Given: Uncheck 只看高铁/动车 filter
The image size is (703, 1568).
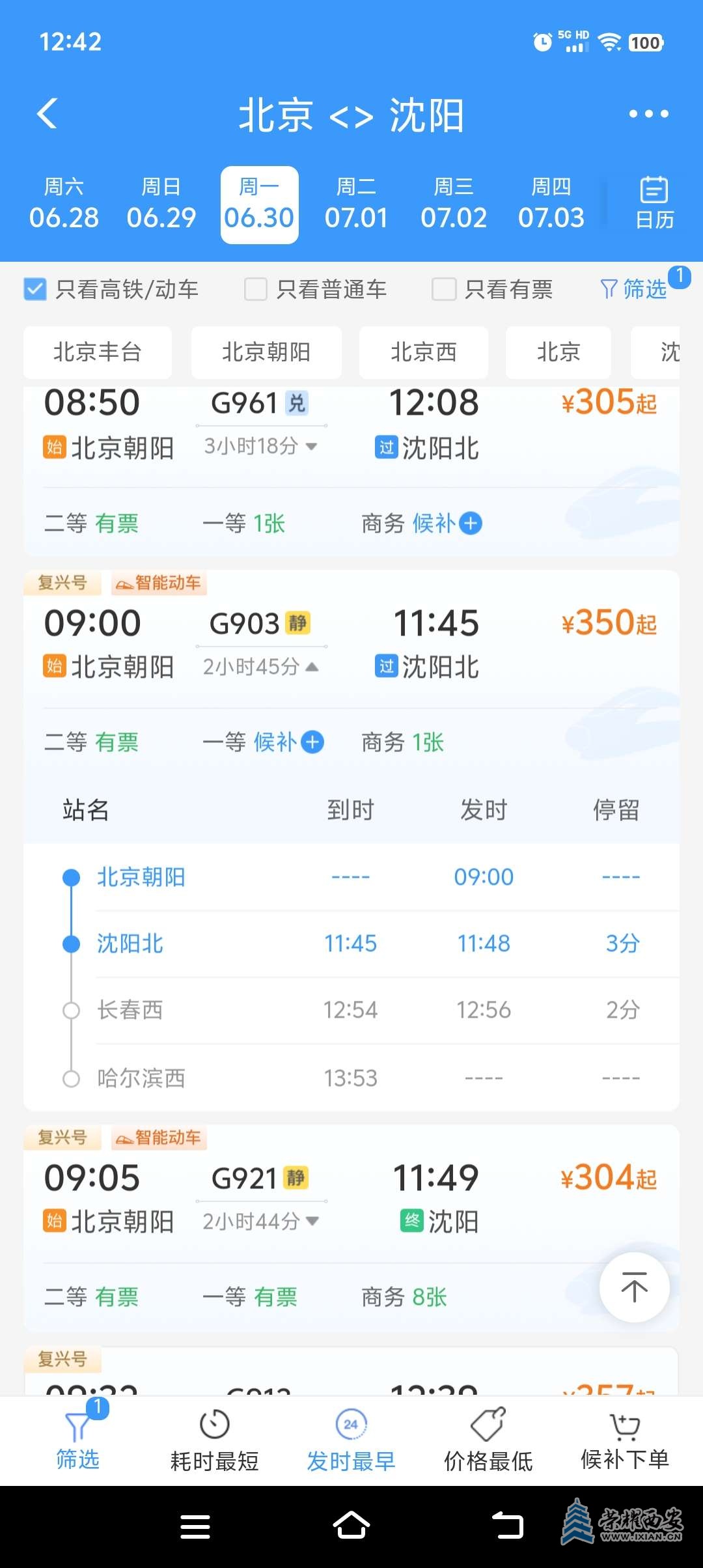Looking at the screenshot, I should click(x=35, y=289).
